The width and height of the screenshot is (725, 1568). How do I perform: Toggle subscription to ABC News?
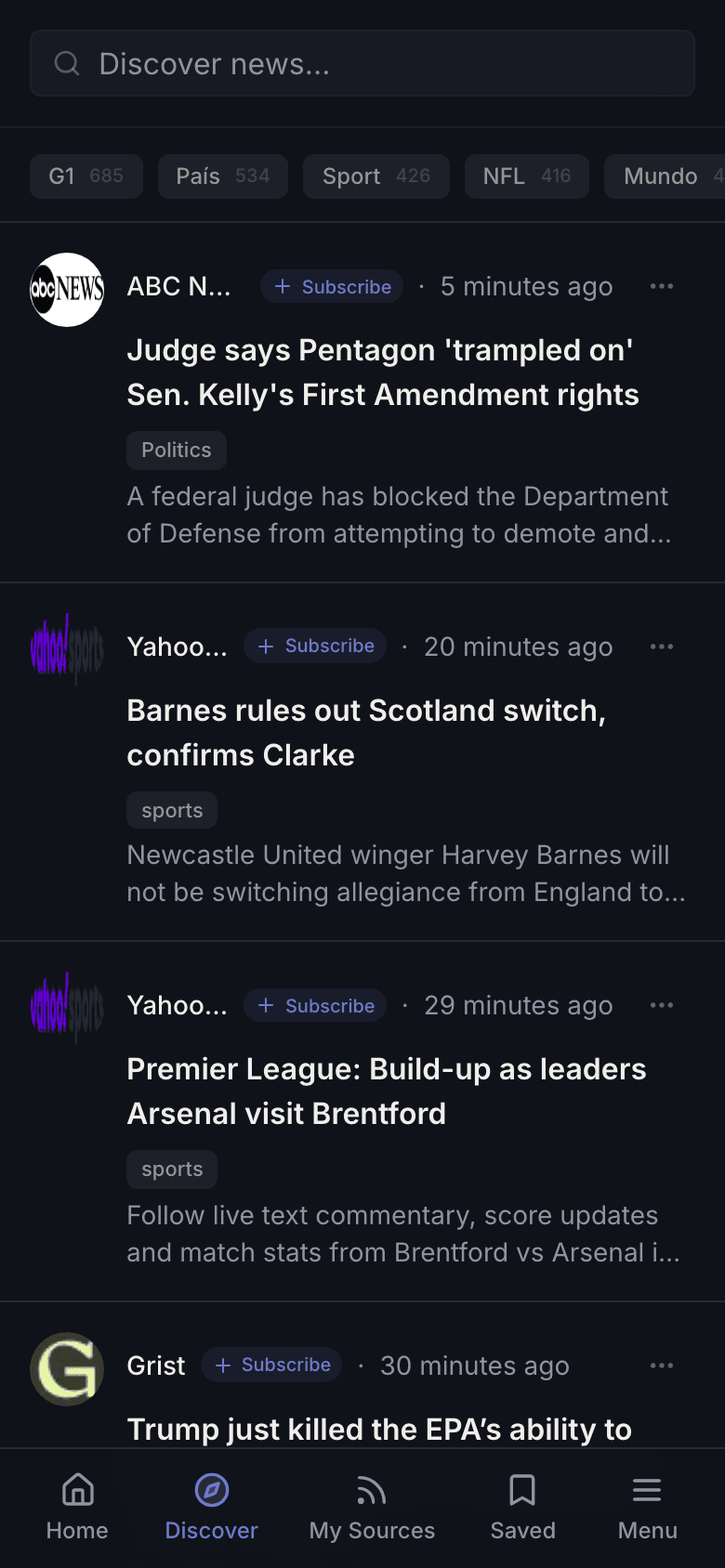[x=331, y=286]
